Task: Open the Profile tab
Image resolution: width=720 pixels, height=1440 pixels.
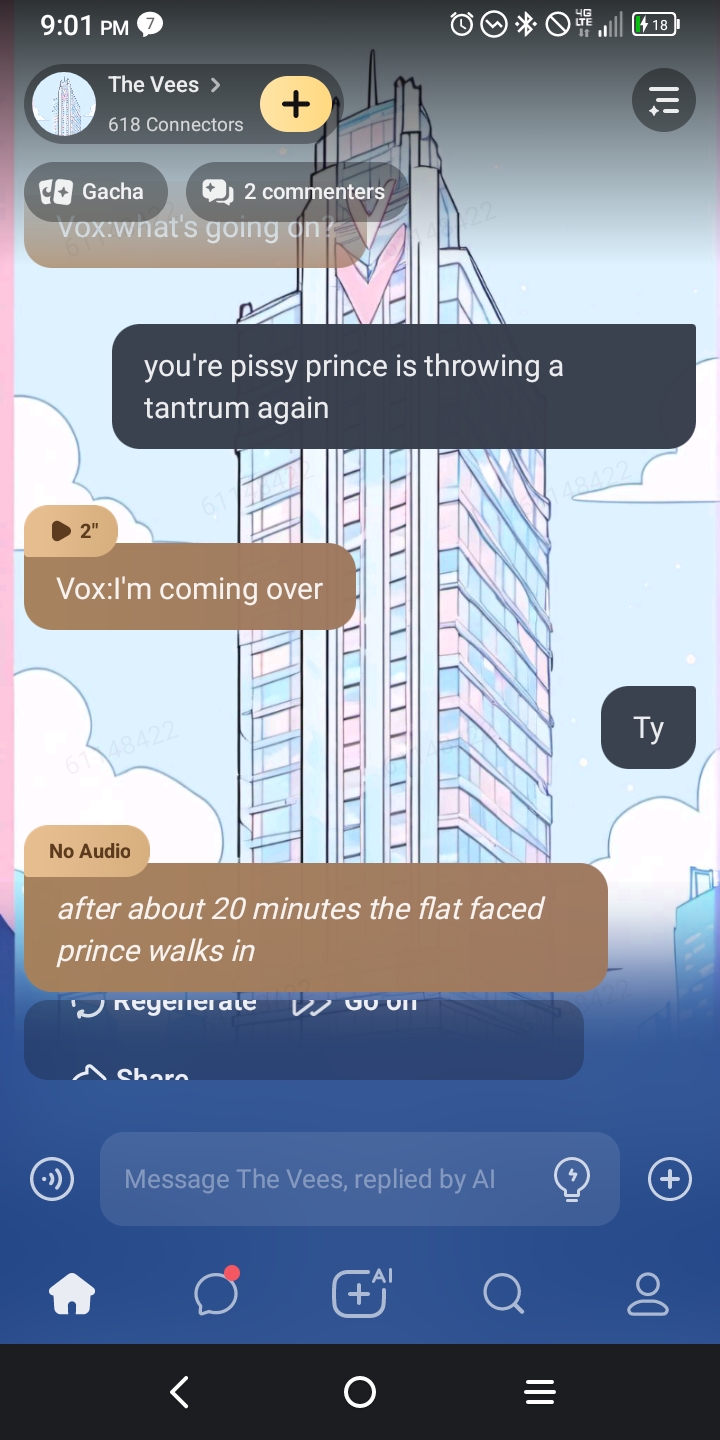Action: pyautogui.click(x=647, y=1296)
